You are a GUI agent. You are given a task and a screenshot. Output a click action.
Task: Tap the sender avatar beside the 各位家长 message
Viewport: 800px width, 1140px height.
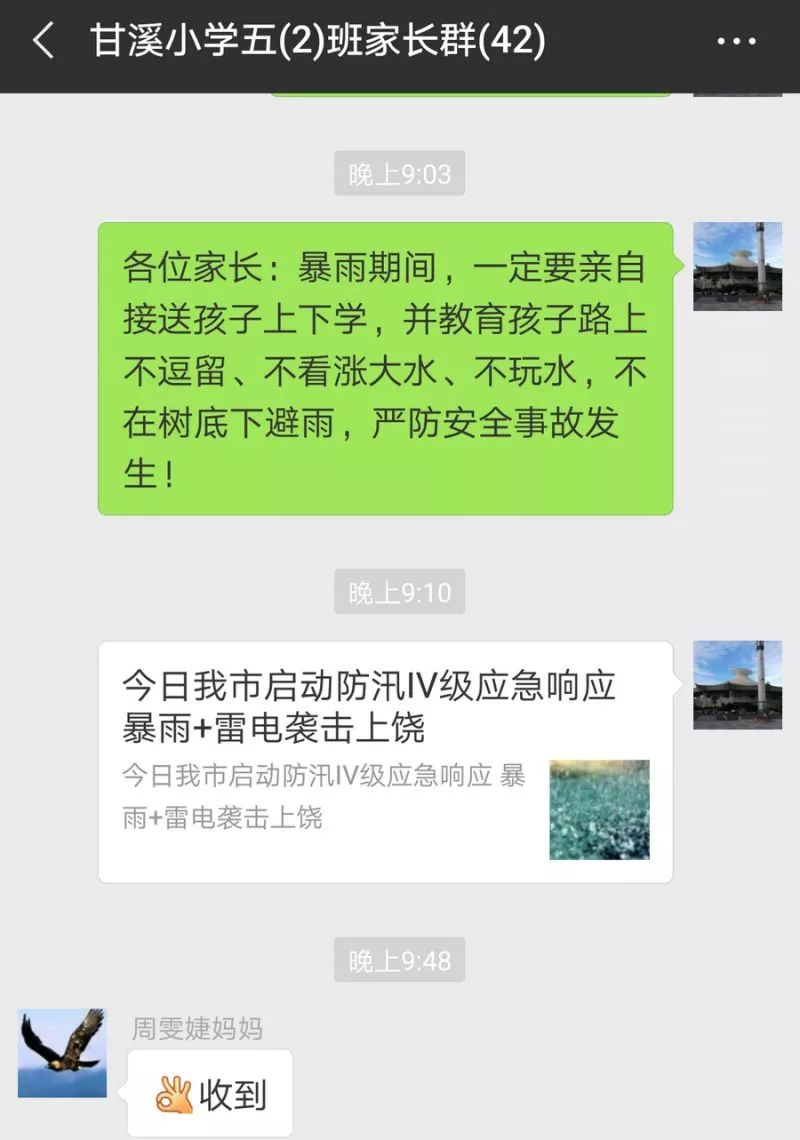(737, 266)
